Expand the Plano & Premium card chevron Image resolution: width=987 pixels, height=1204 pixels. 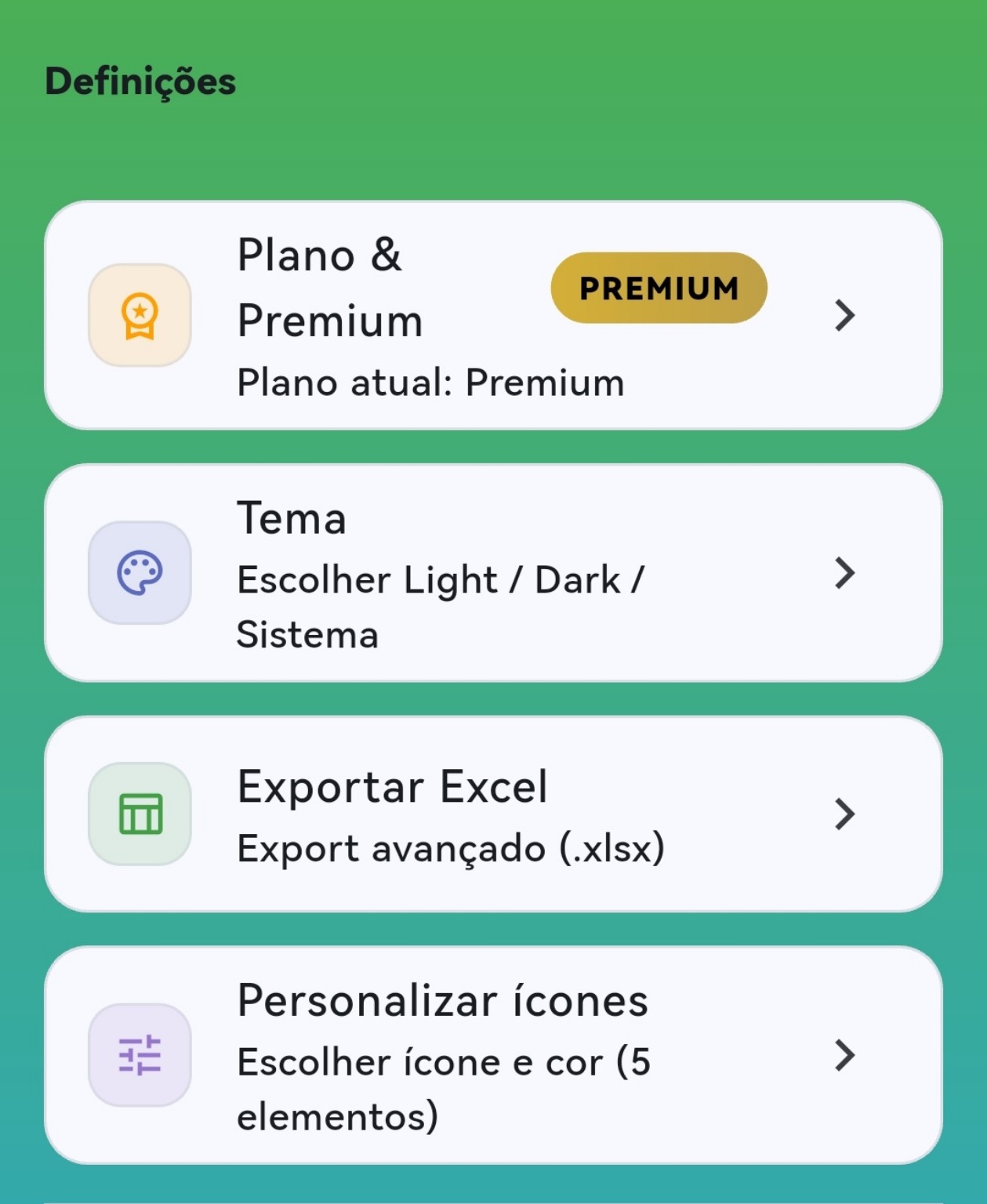point(845,316)
